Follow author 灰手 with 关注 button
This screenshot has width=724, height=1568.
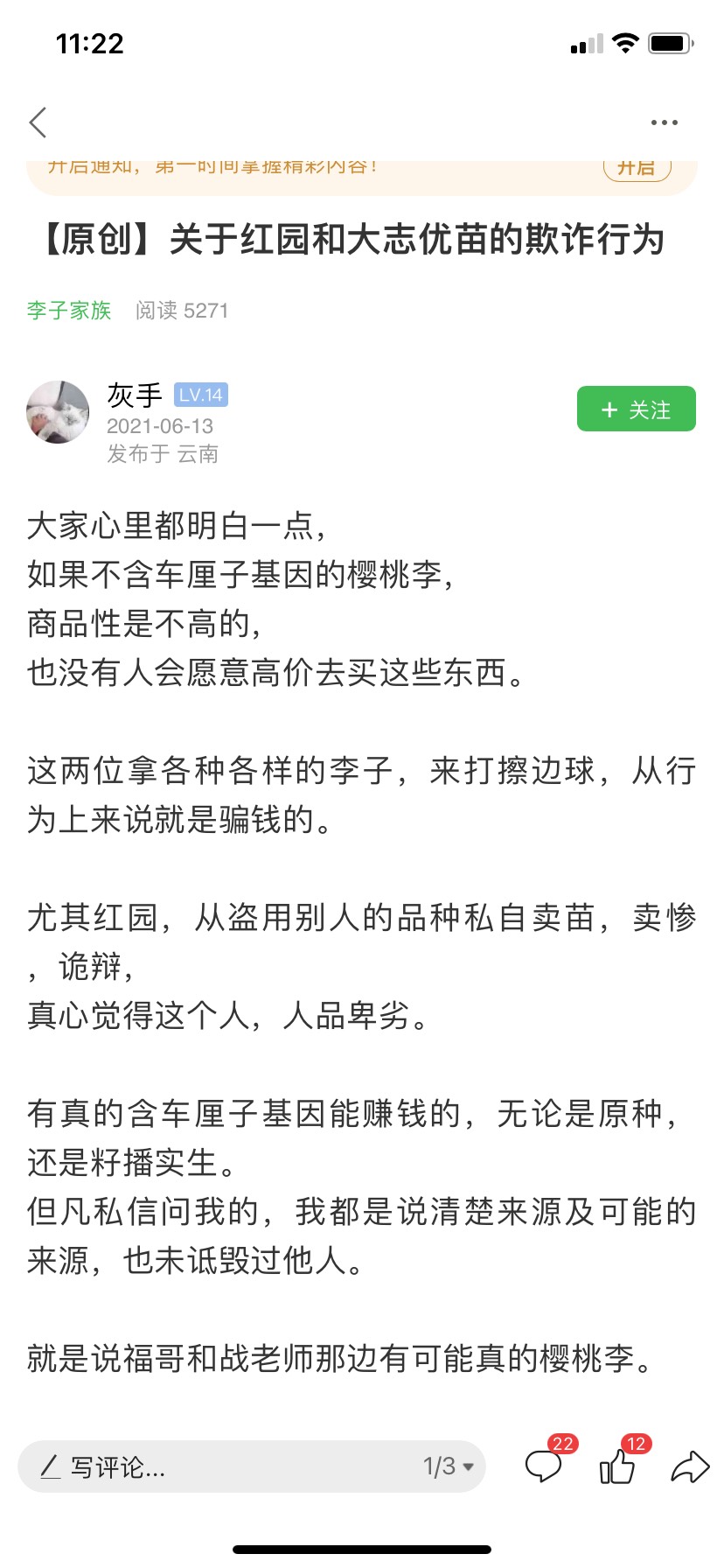637,409
